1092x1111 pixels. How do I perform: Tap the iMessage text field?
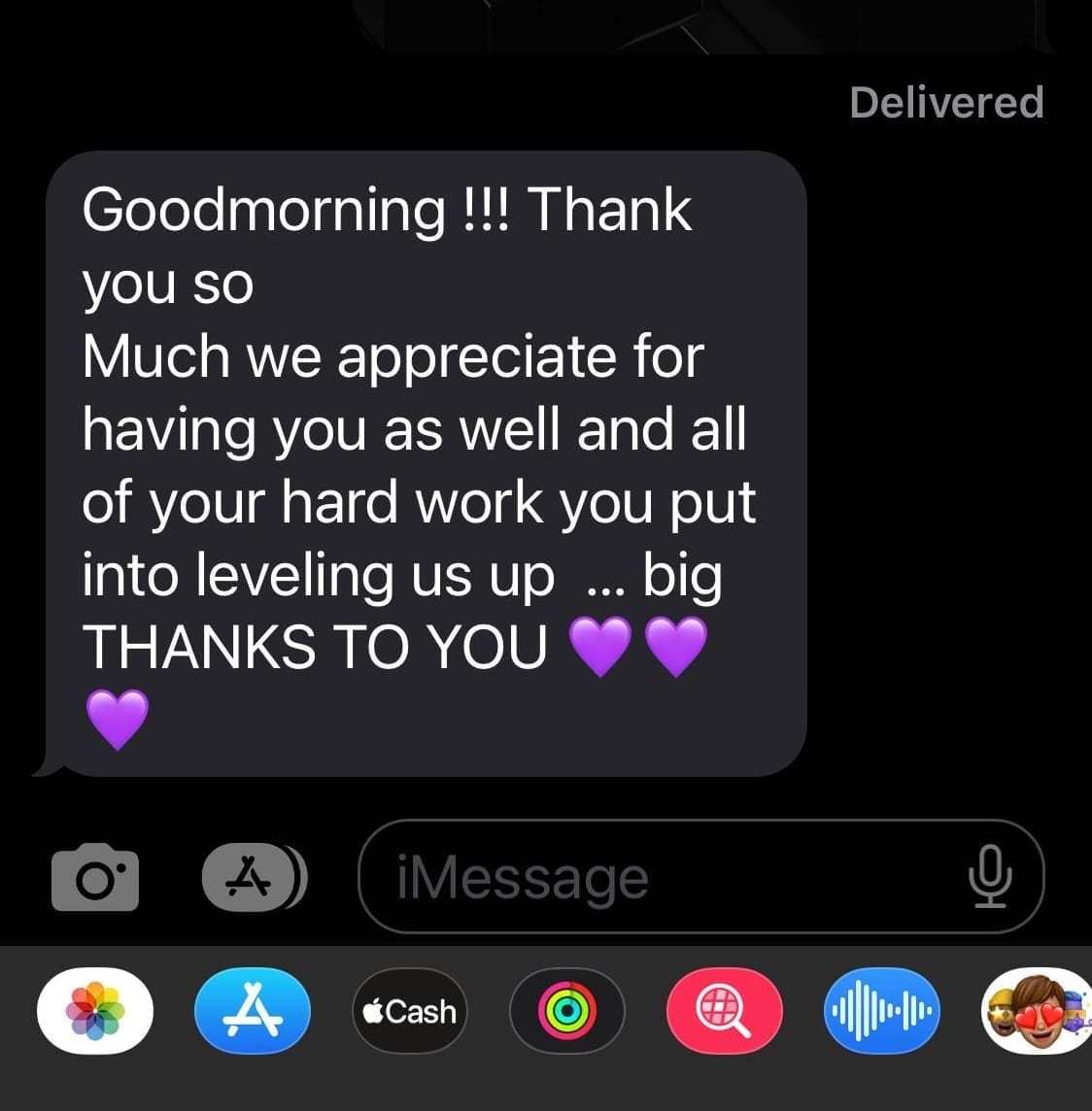point(661,877)
